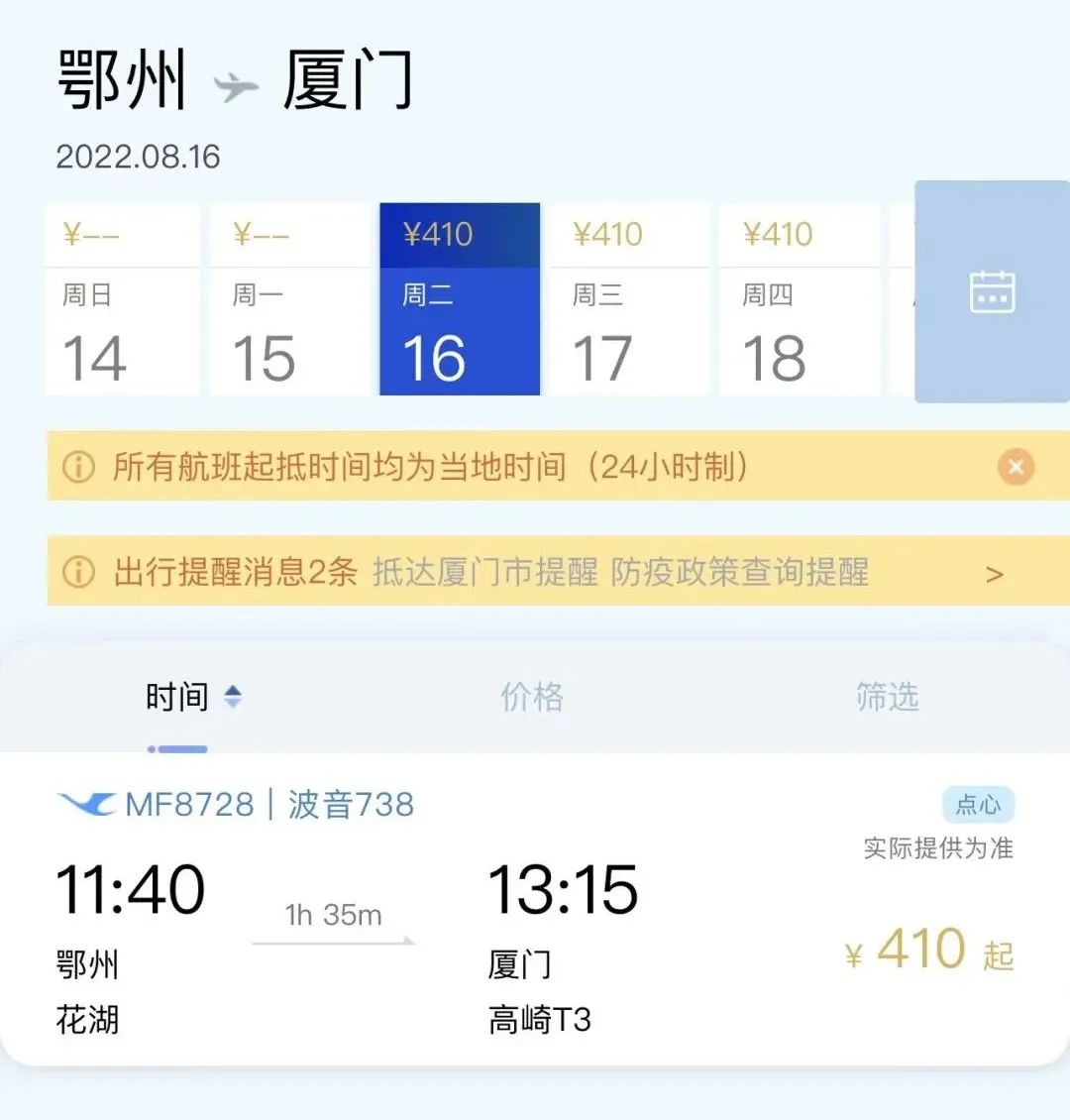Select Monday the 15th
This screenshot has height=1120, width=1070.
click(291, 299)
